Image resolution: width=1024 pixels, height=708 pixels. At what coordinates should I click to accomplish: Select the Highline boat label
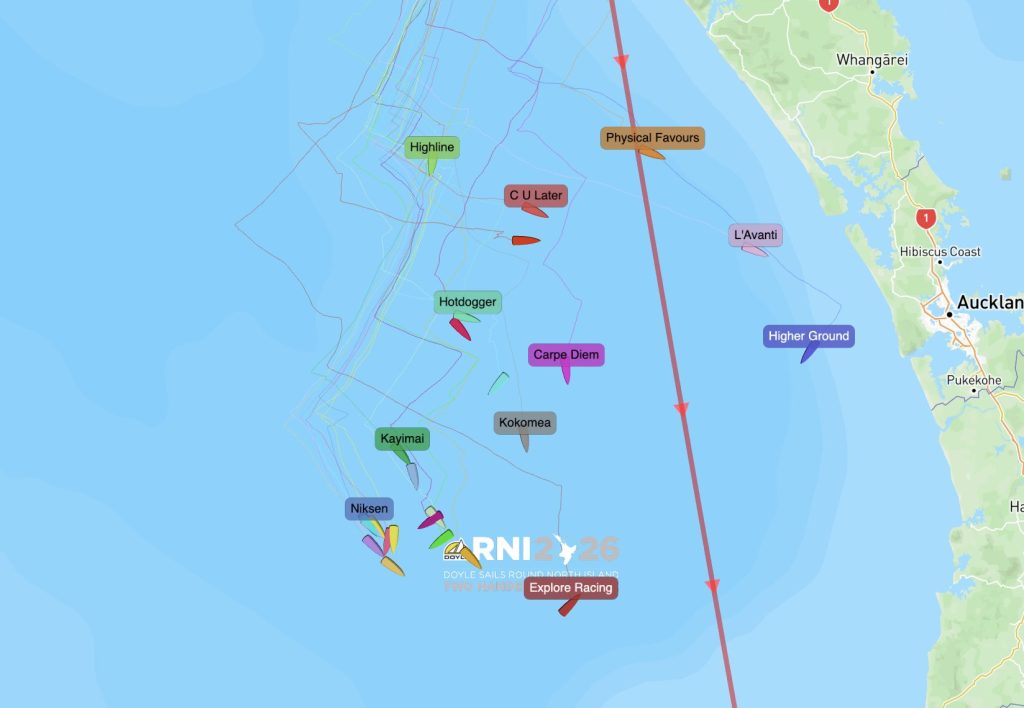[432, 147]
